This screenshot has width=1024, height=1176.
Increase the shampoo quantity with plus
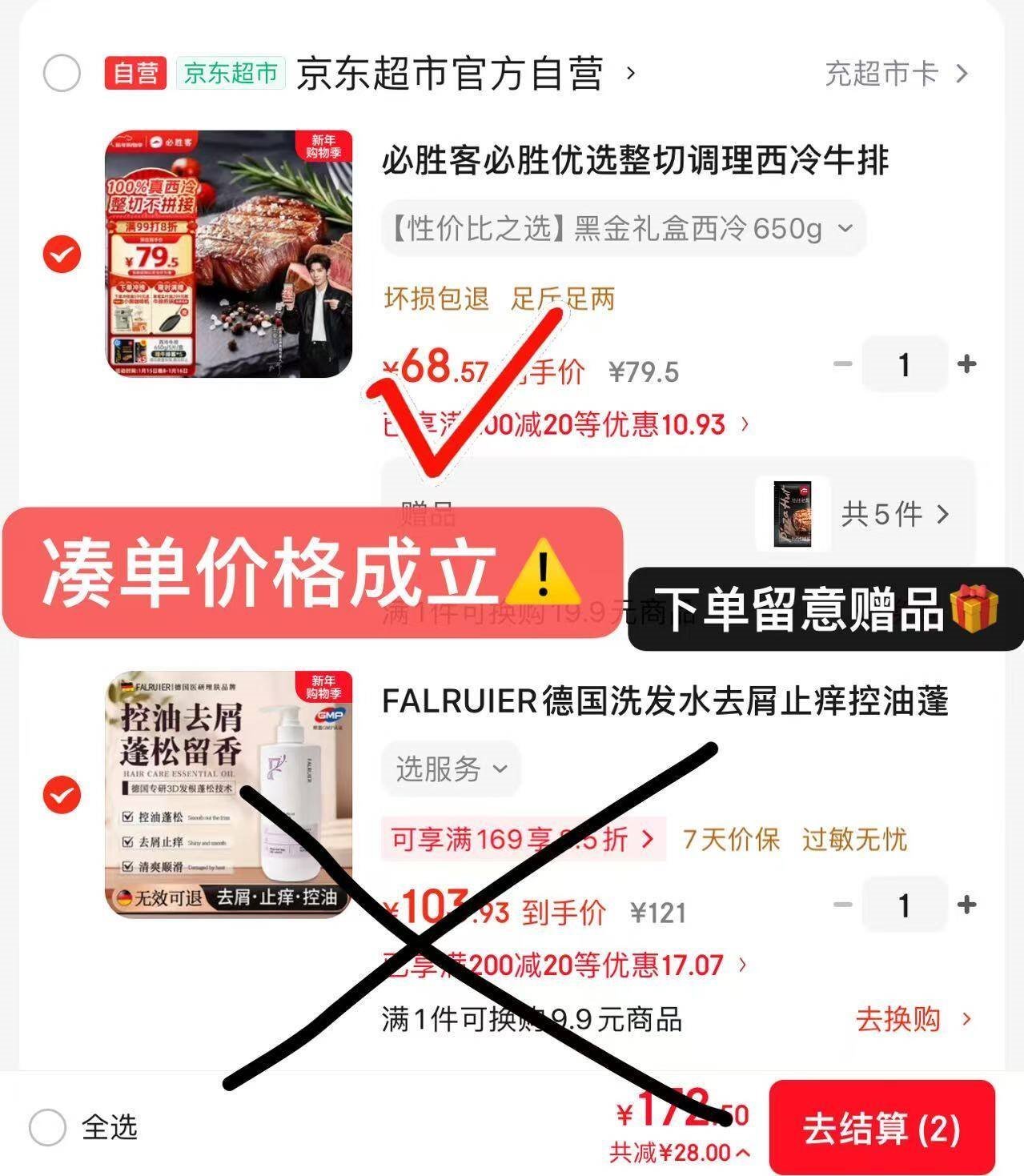[x=967, y=905]
